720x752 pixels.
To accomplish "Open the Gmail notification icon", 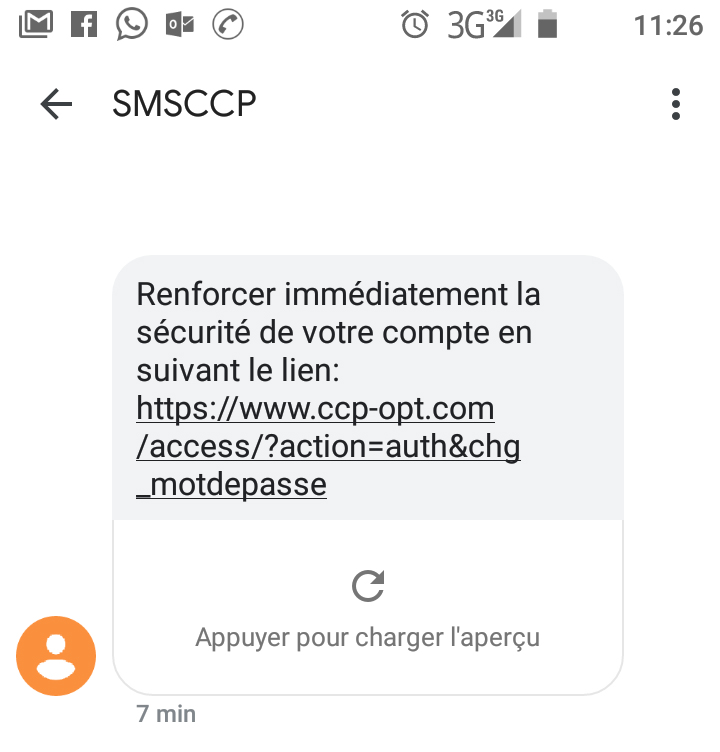I will [x=35, y=22].
